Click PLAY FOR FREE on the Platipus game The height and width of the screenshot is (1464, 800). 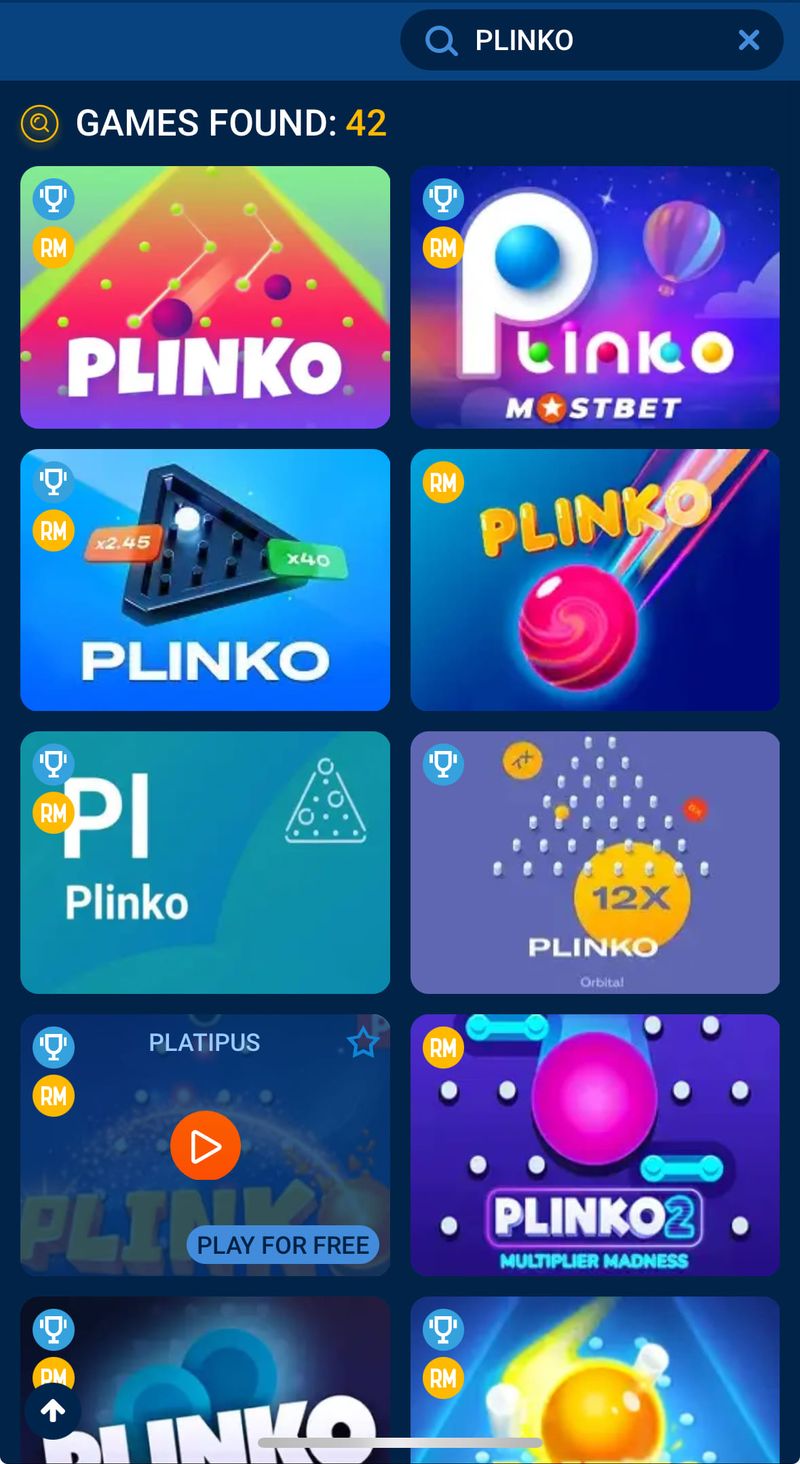[x=283, y=1245]
